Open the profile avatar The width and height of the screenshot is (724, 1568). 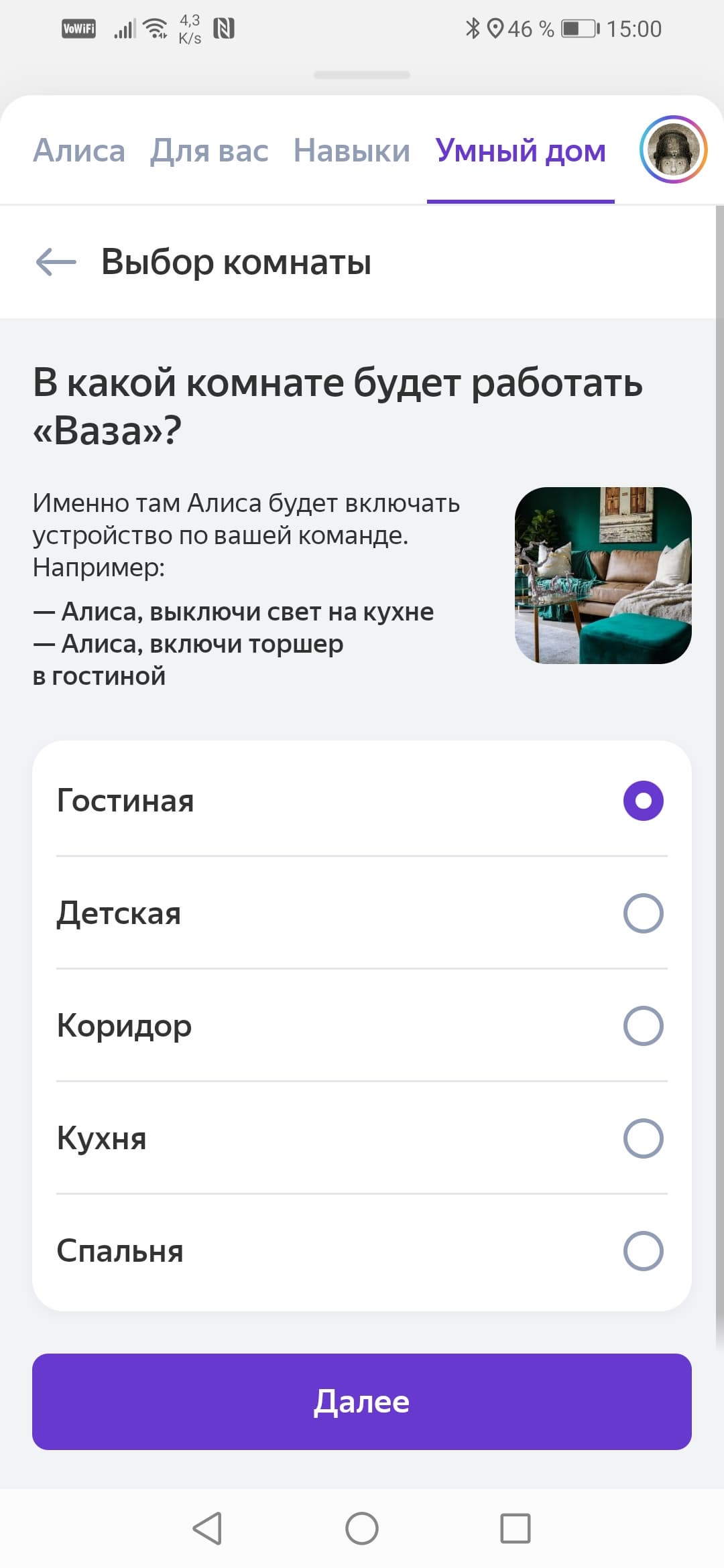(673, 149)
